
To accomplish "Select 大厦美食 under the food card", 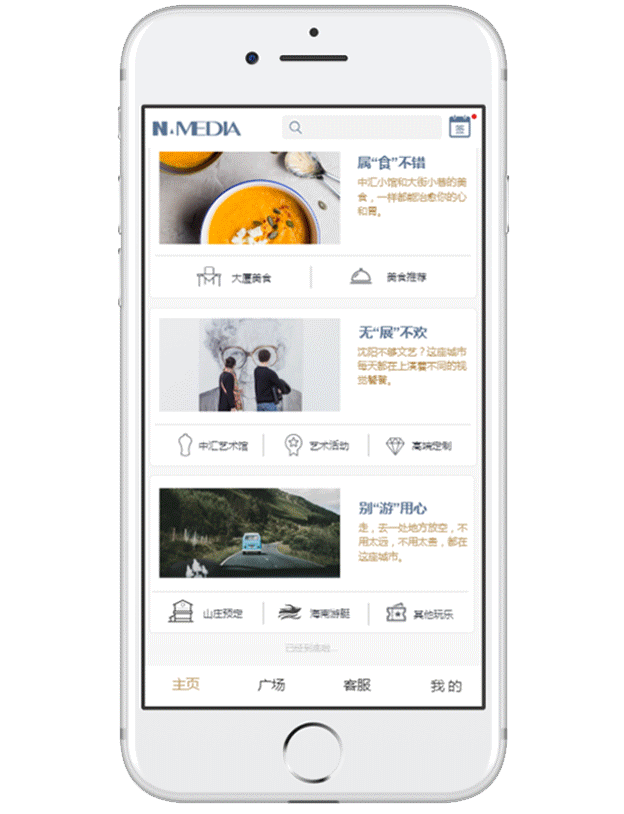I will [x=234, y=278].
